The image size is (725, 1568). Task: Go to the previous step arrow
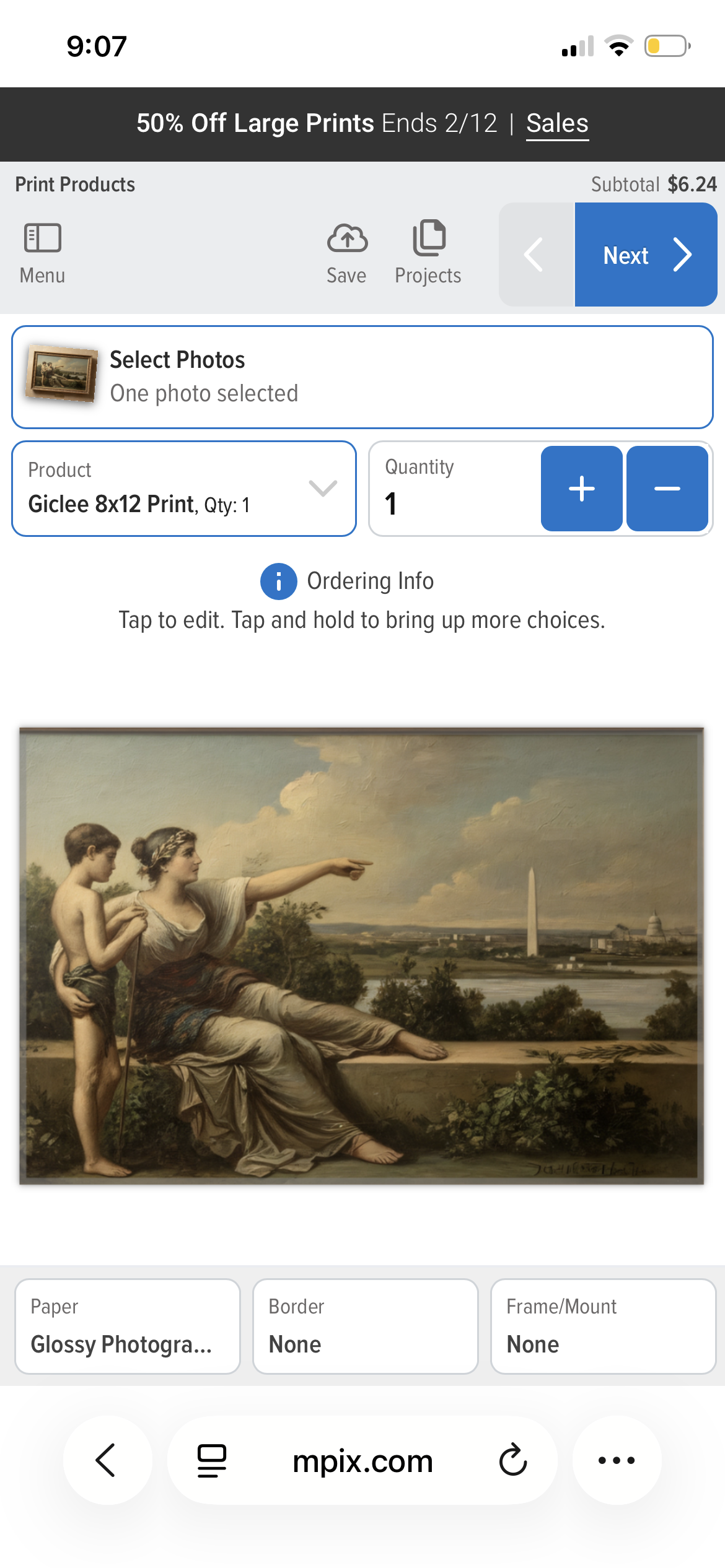(x=536, y=255)
